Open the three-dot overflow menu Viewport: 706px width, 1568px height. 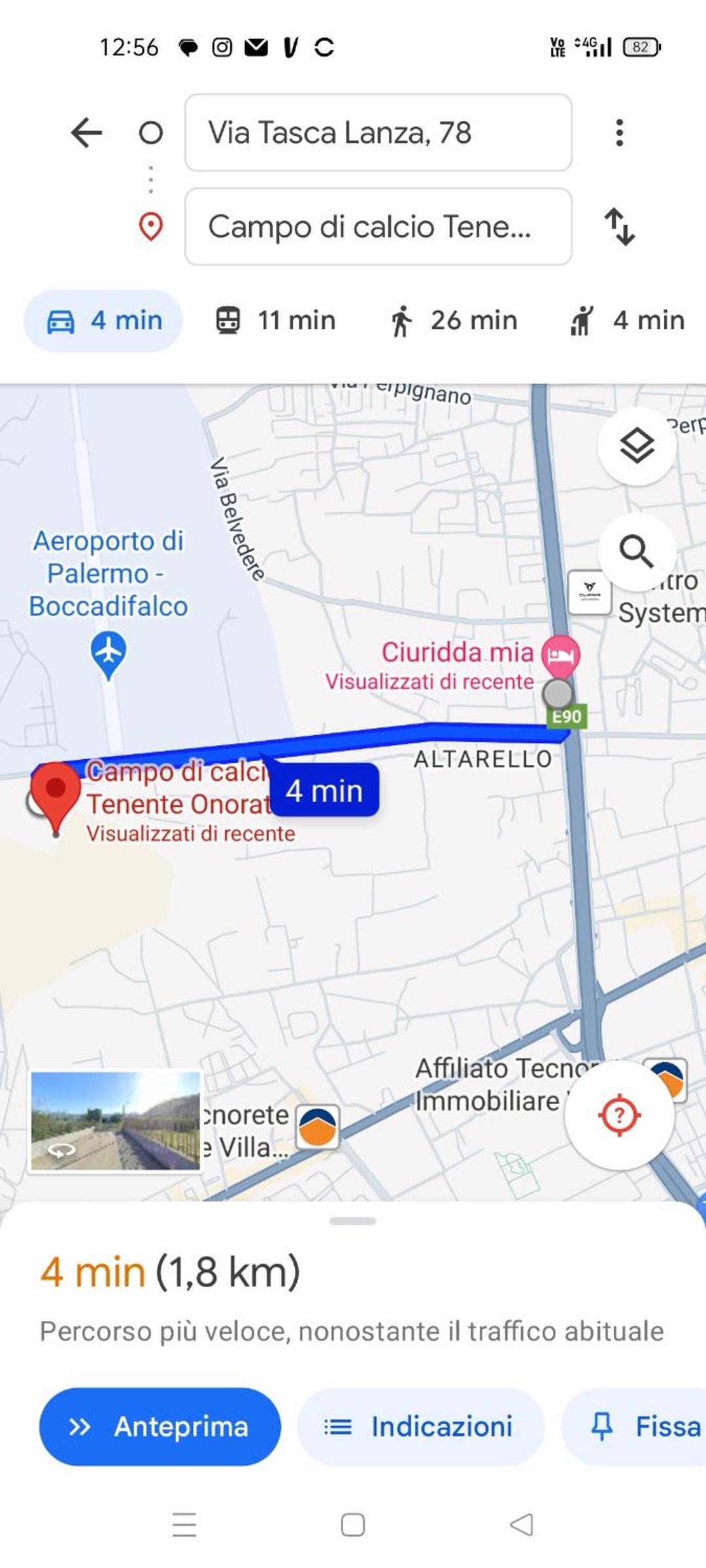pos(619,133)
